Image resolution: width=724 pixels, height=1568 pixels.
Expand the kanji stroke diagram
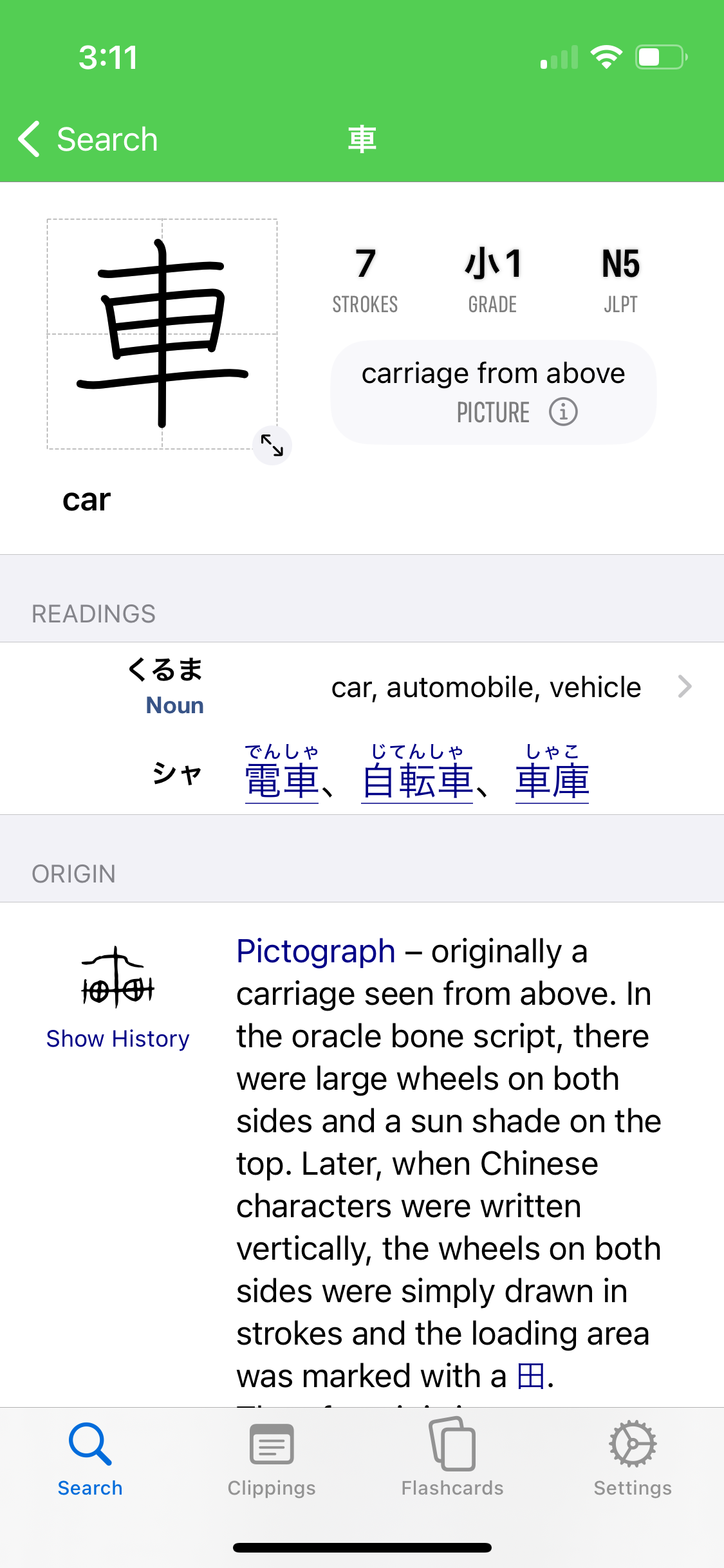pyautogui.click(x=272, y=445)
